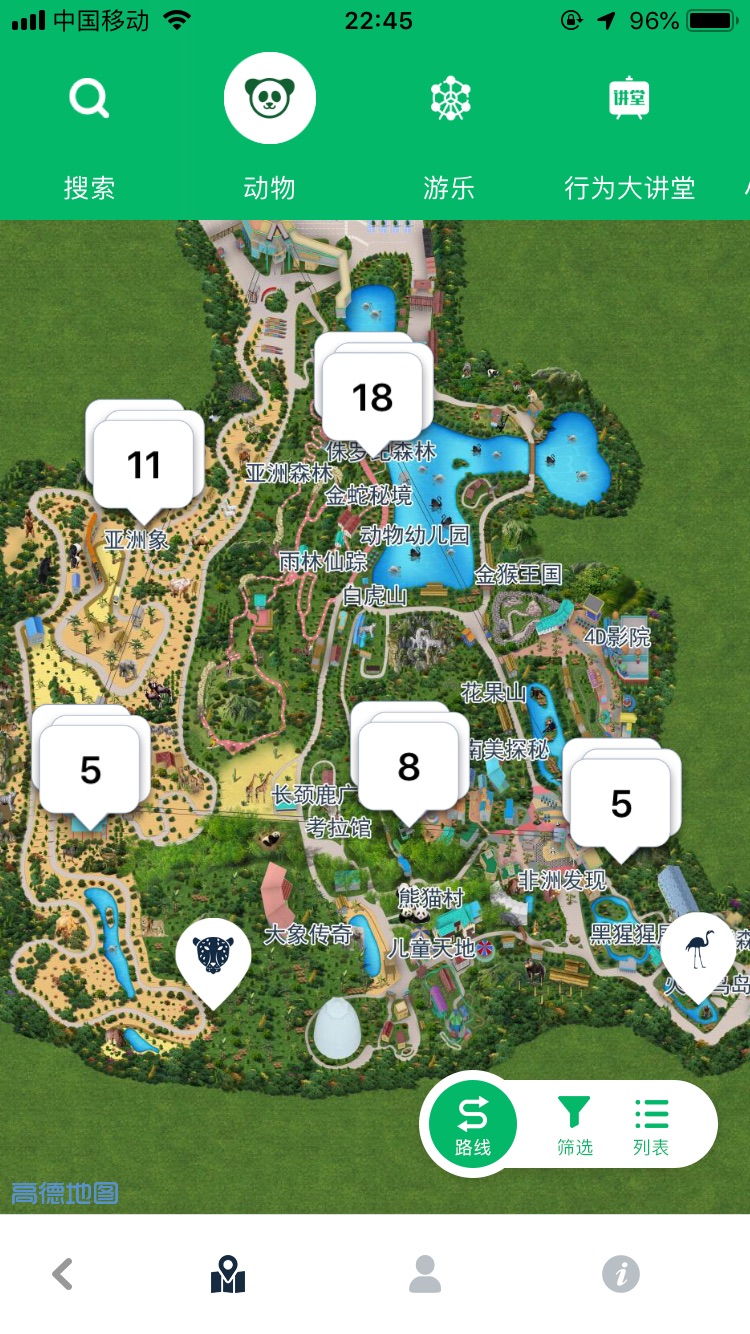Select the 动物 panda tab
This screenshot has height=1334, width=750.
269,130
